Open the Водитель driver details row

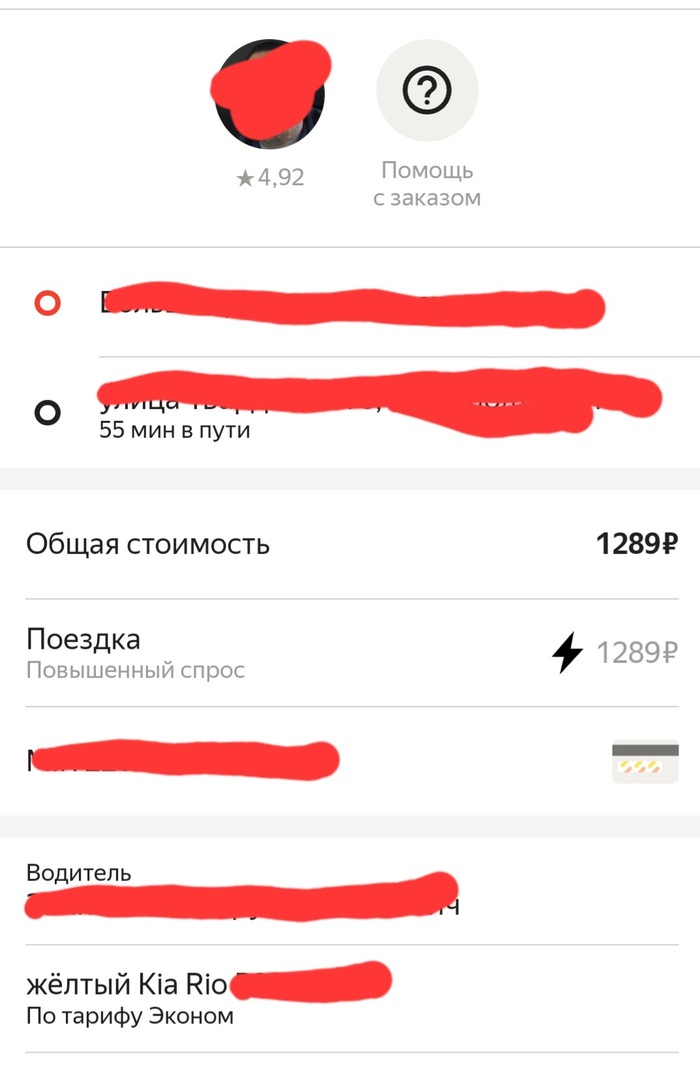pos(240,891)
